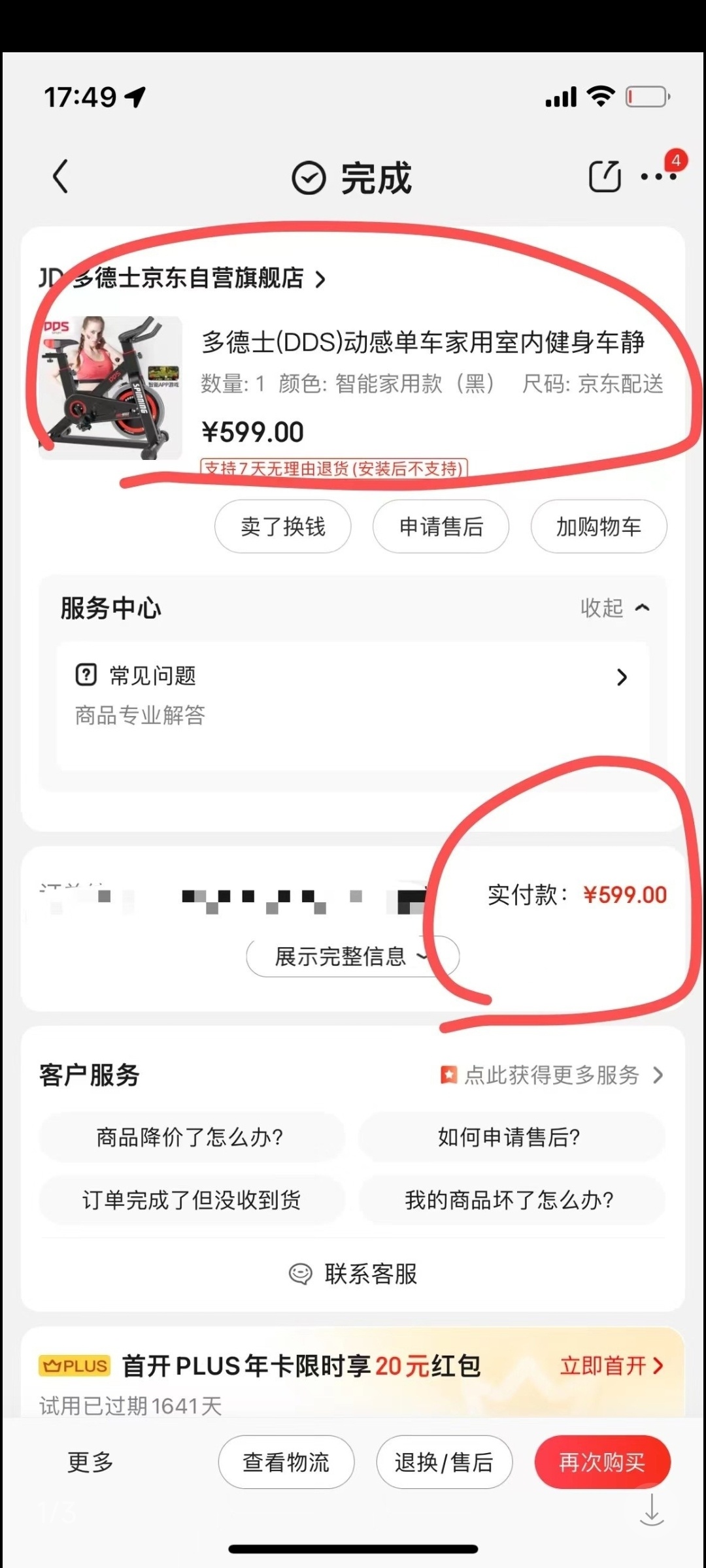Viewport: 706px width, 1568px height.
Task: Go back using the top-left arrow
Action: pyautogui.click(x=60, y=176)
